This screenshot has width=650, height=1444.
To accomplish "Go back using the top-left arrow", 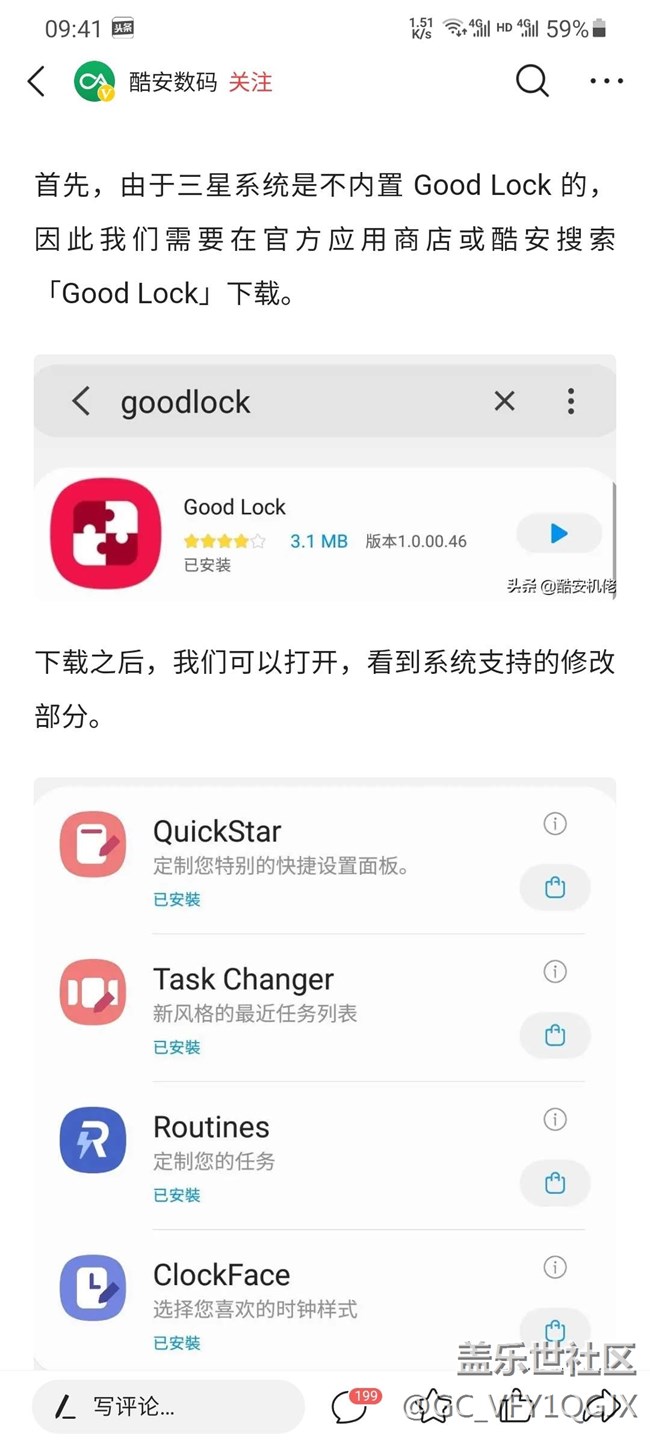I will (x=37, y=81).
